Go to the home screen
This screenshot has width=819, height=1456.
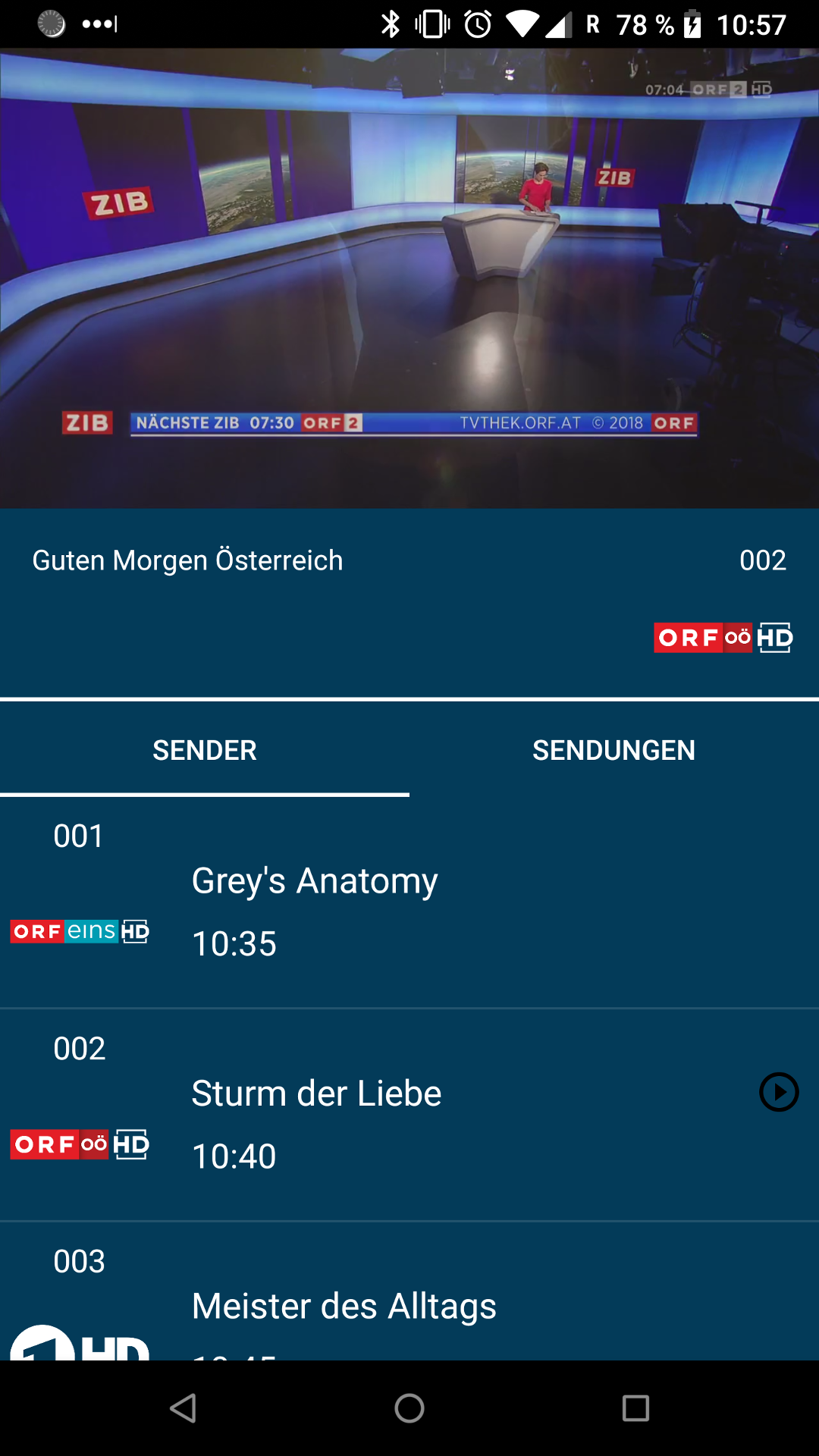[x=409, y=1408]
